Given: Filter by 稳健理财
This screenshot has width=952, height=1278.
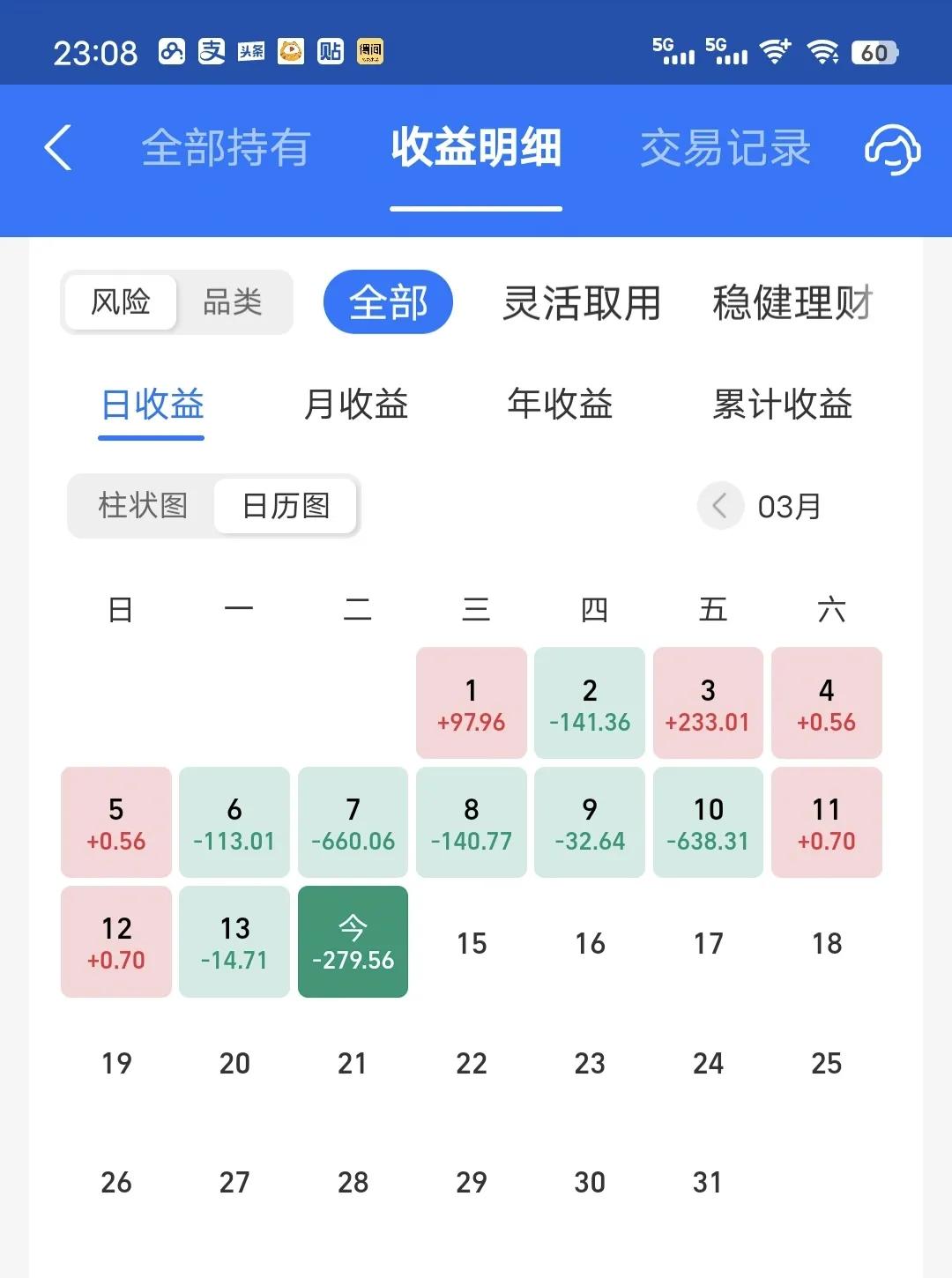Looking at the screenshot, I should point(792,302).
